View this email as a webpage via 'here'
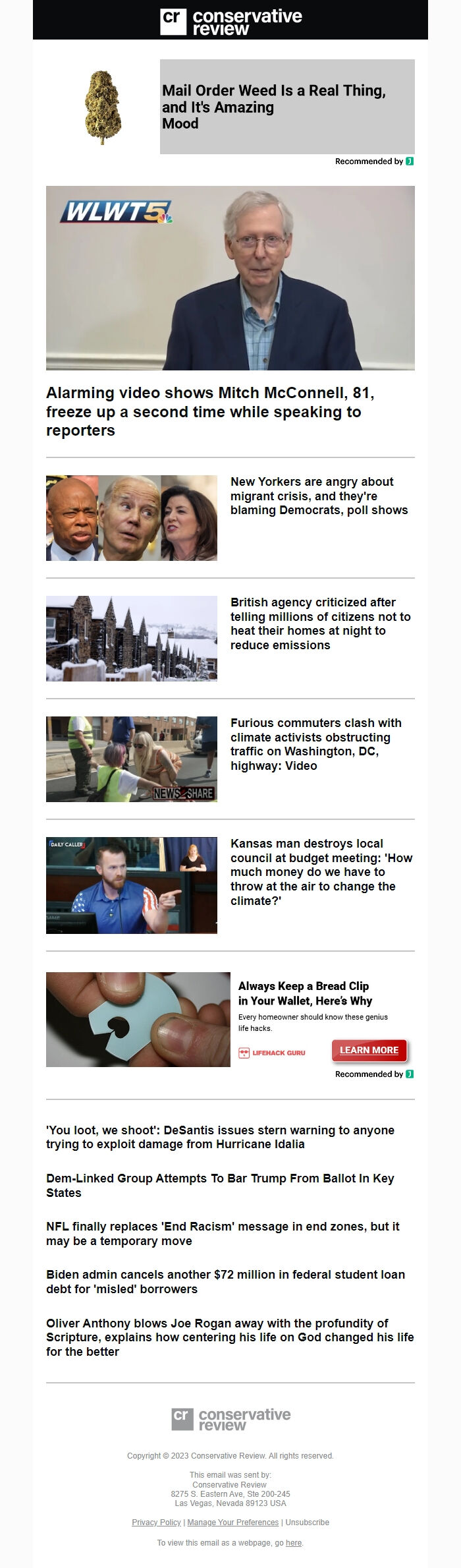461x1568 pixels. (294, 1542)
